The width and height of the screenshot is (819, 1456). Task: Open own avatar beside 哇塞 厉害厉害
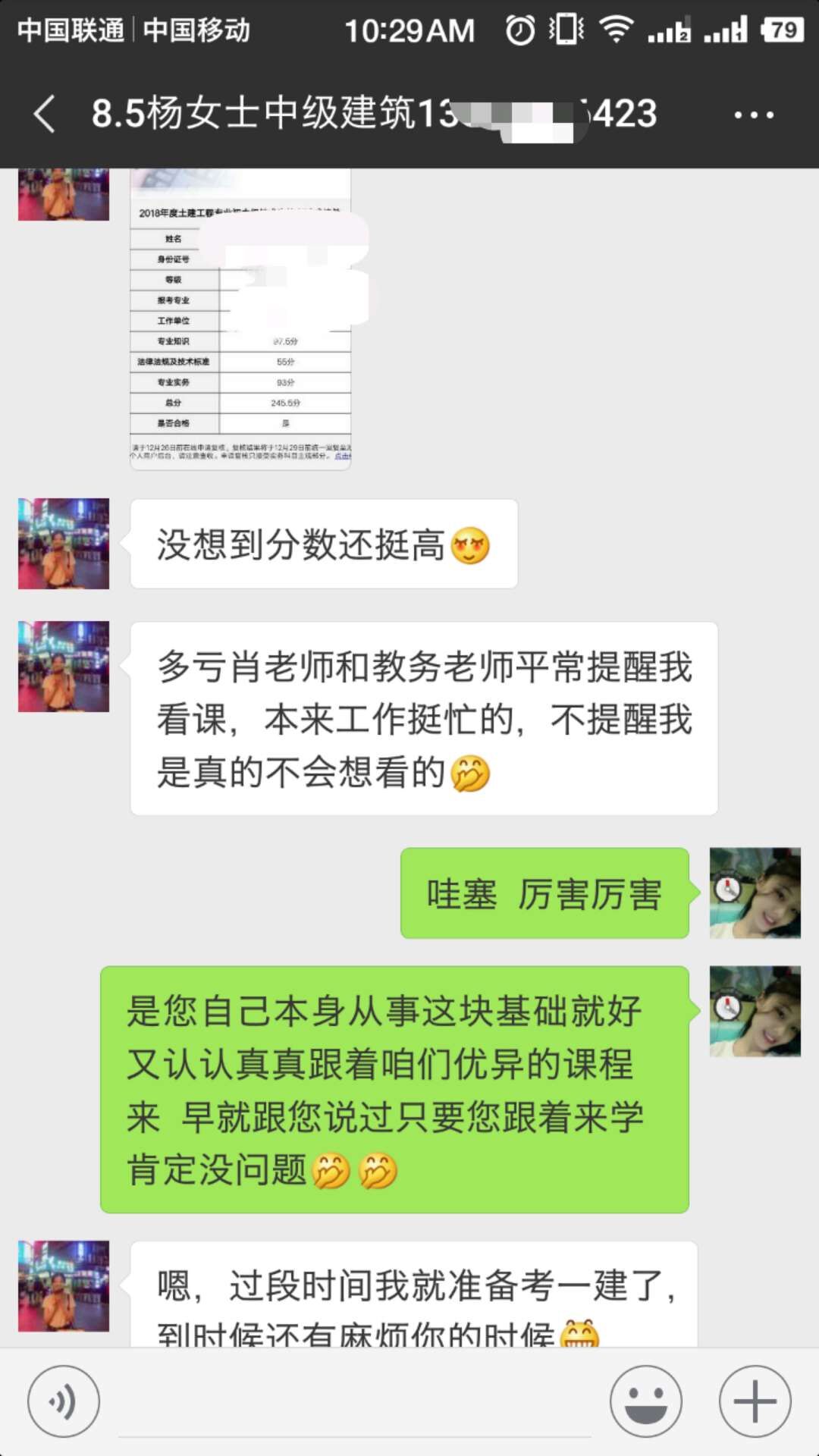[755, 893]
